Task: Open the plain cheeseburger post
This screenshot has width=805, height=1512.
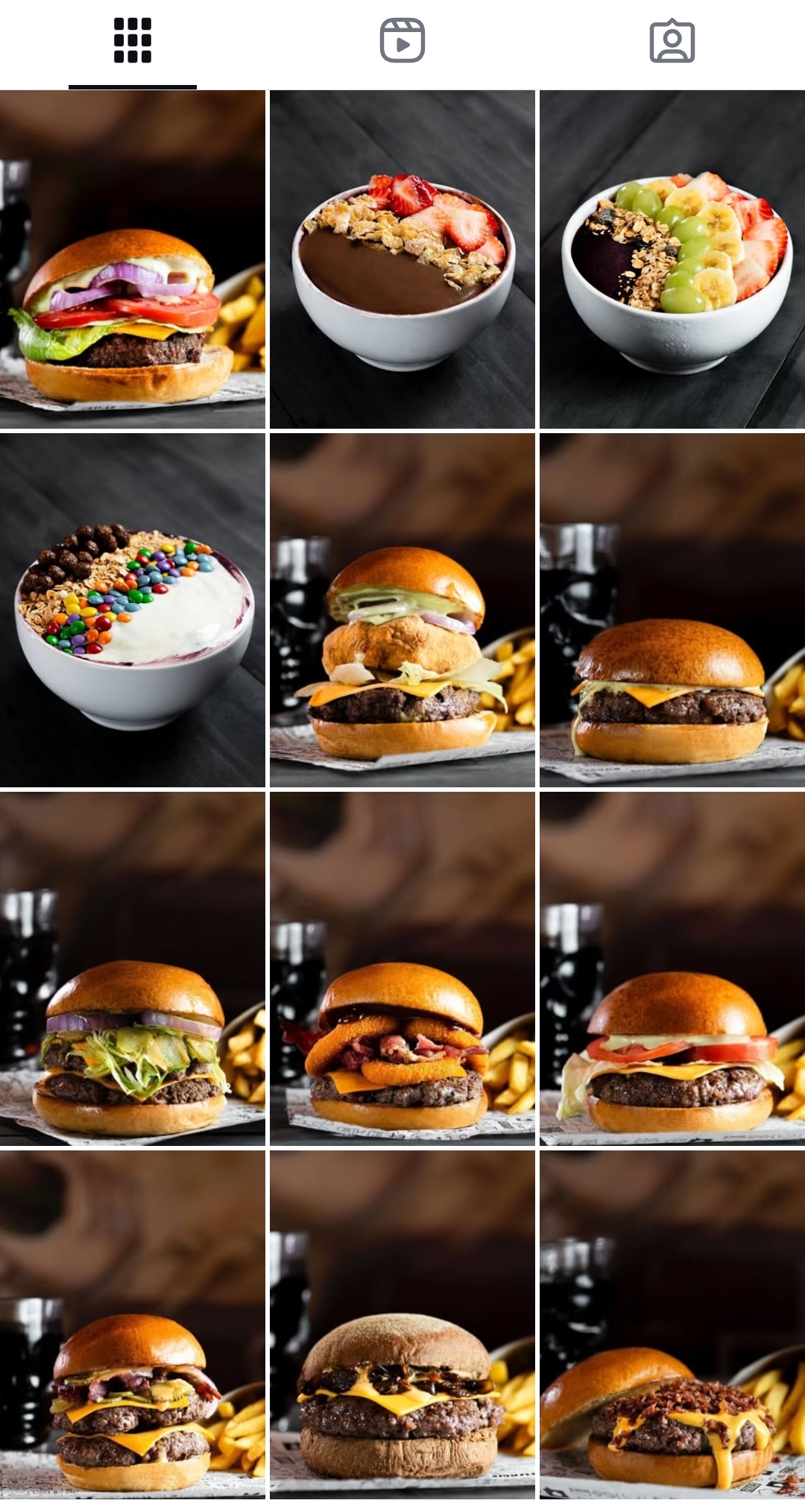Action: (672, 610)
